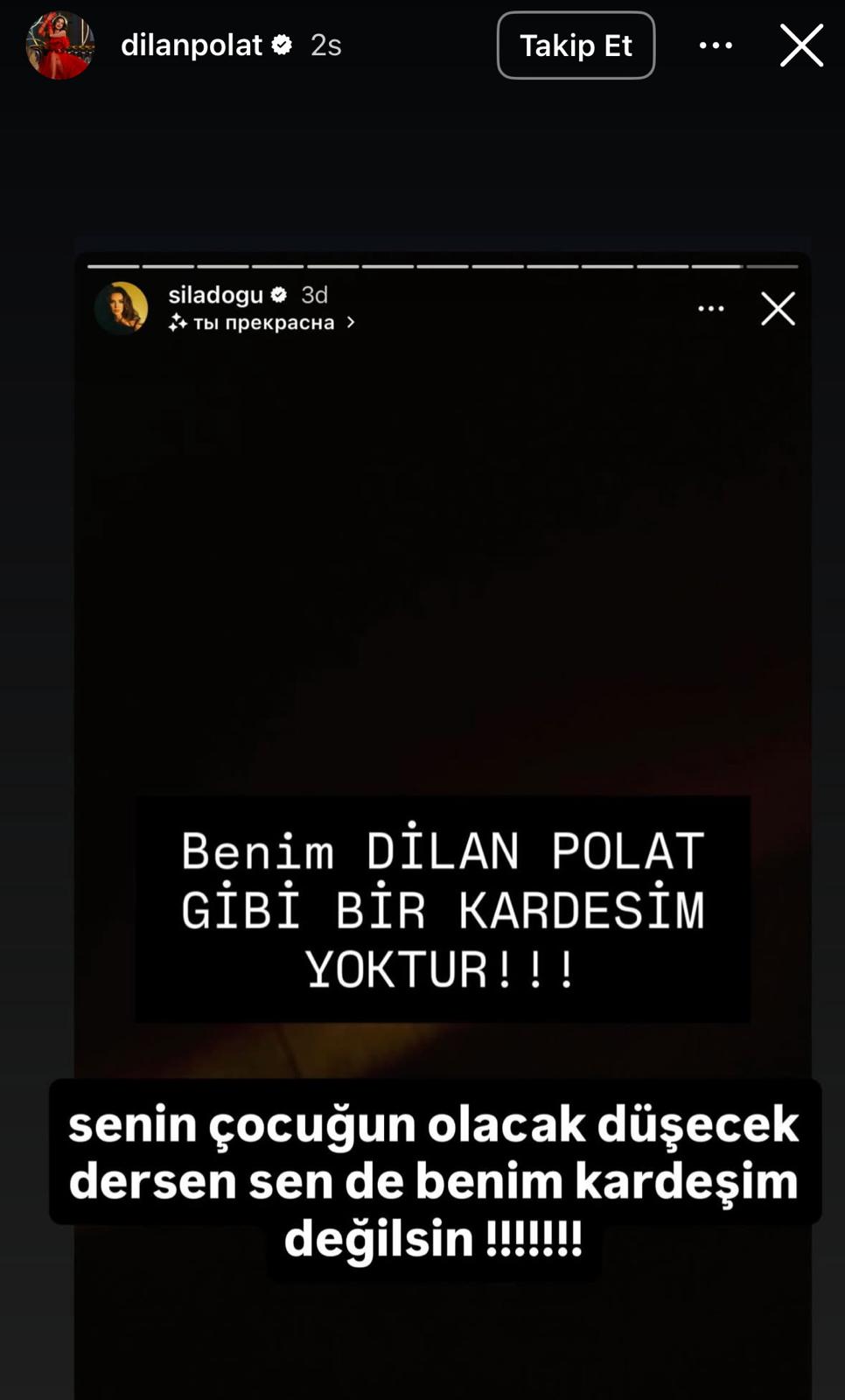Open dilanpolat's profile picture

(x=59, y=45)
